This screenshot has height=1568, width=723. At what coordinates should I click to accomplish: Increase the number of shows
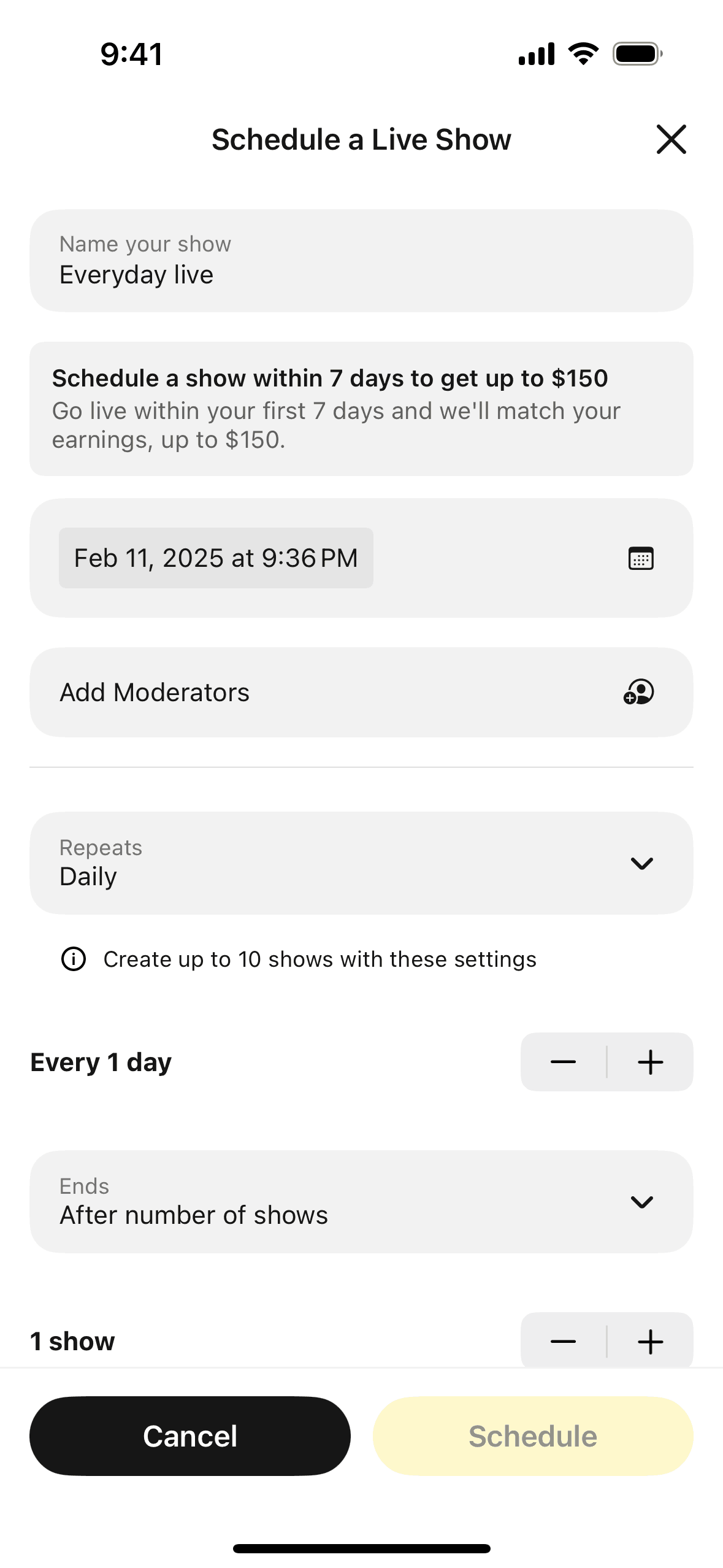[x=650, y=1342]
